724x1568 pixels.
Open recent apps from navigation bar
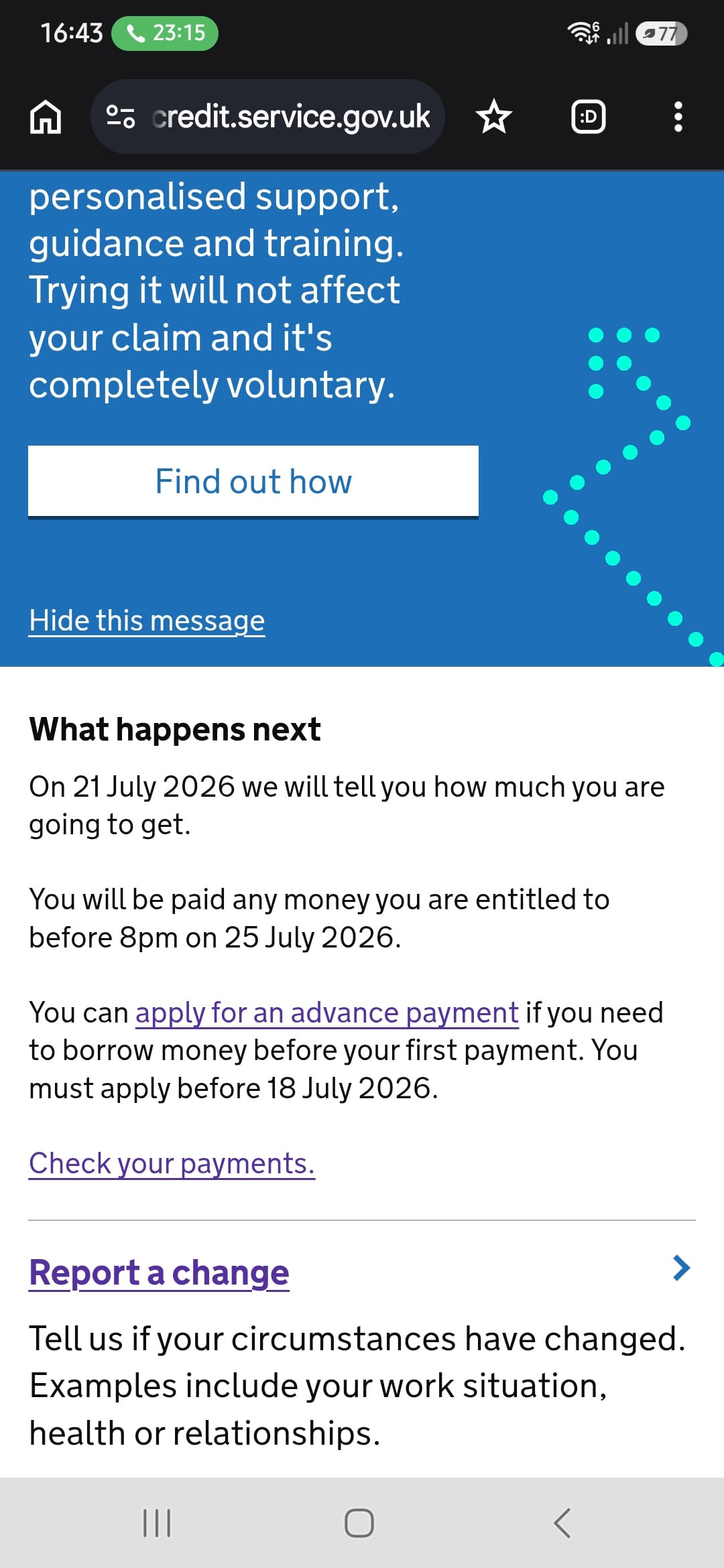click(x=157, y=1522)
